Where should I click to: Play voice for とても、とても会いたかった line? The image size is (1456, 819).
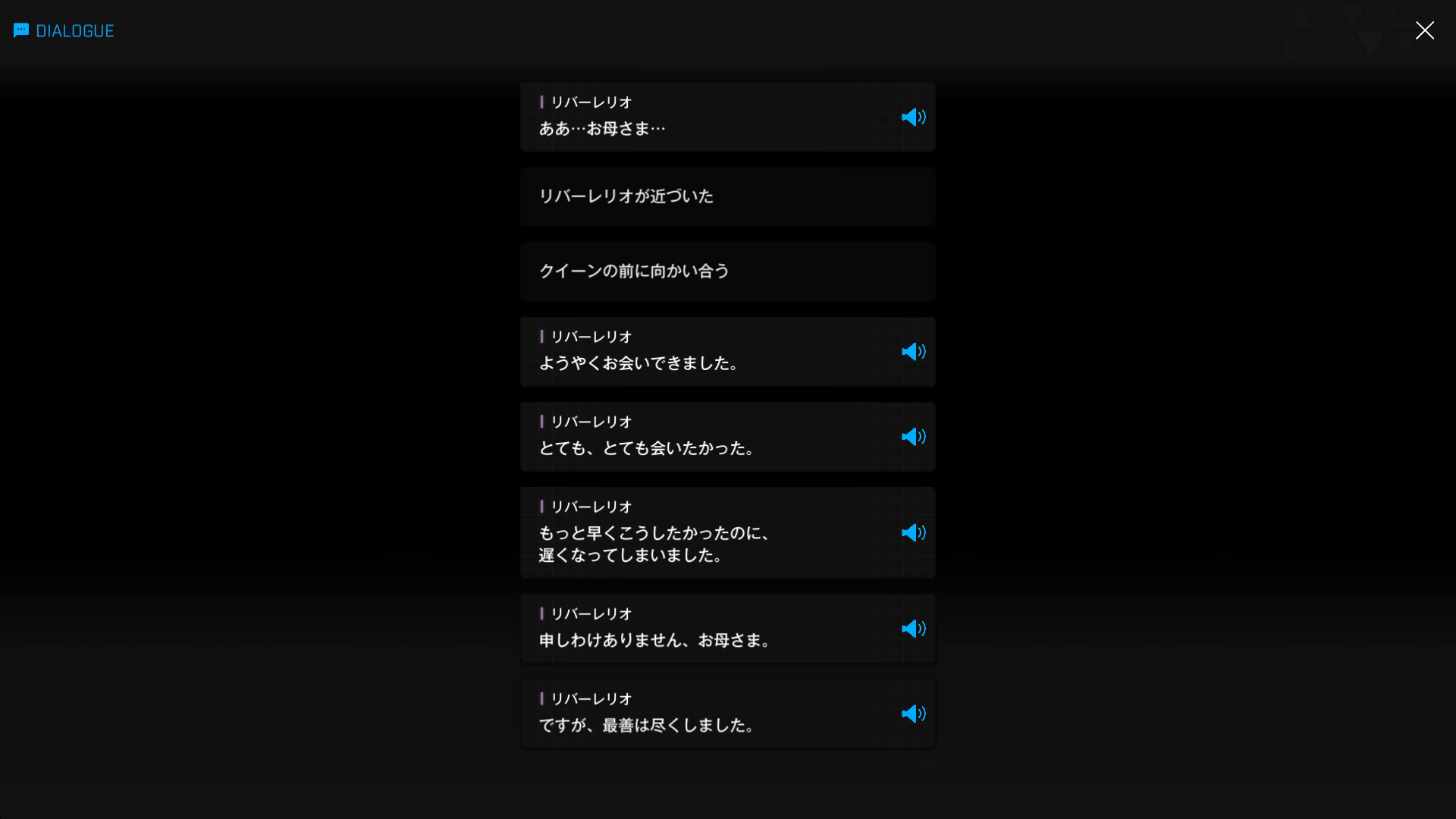[913, 437]
